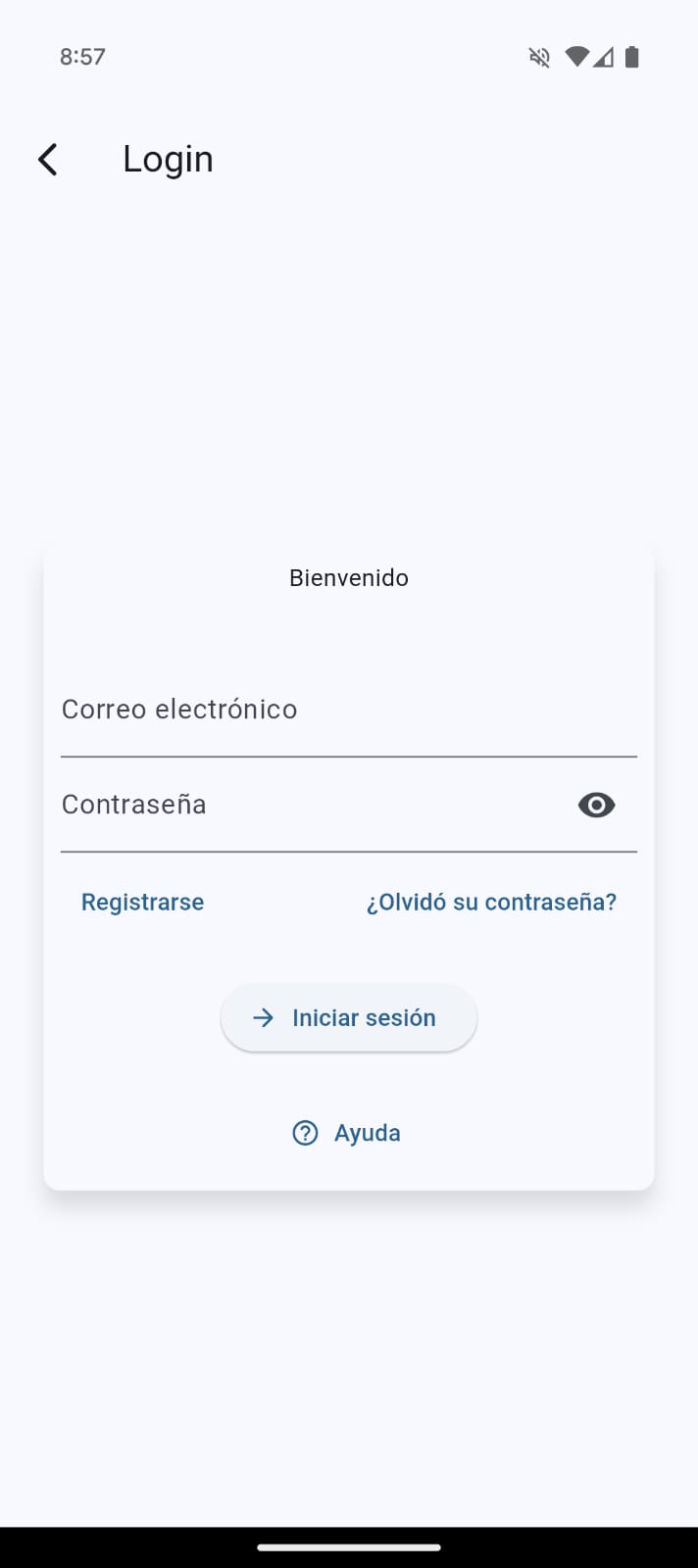Open Ayuda for help
This screenshot has width=698, height=1568.
pyautogui.click(x=348, y=1133)
